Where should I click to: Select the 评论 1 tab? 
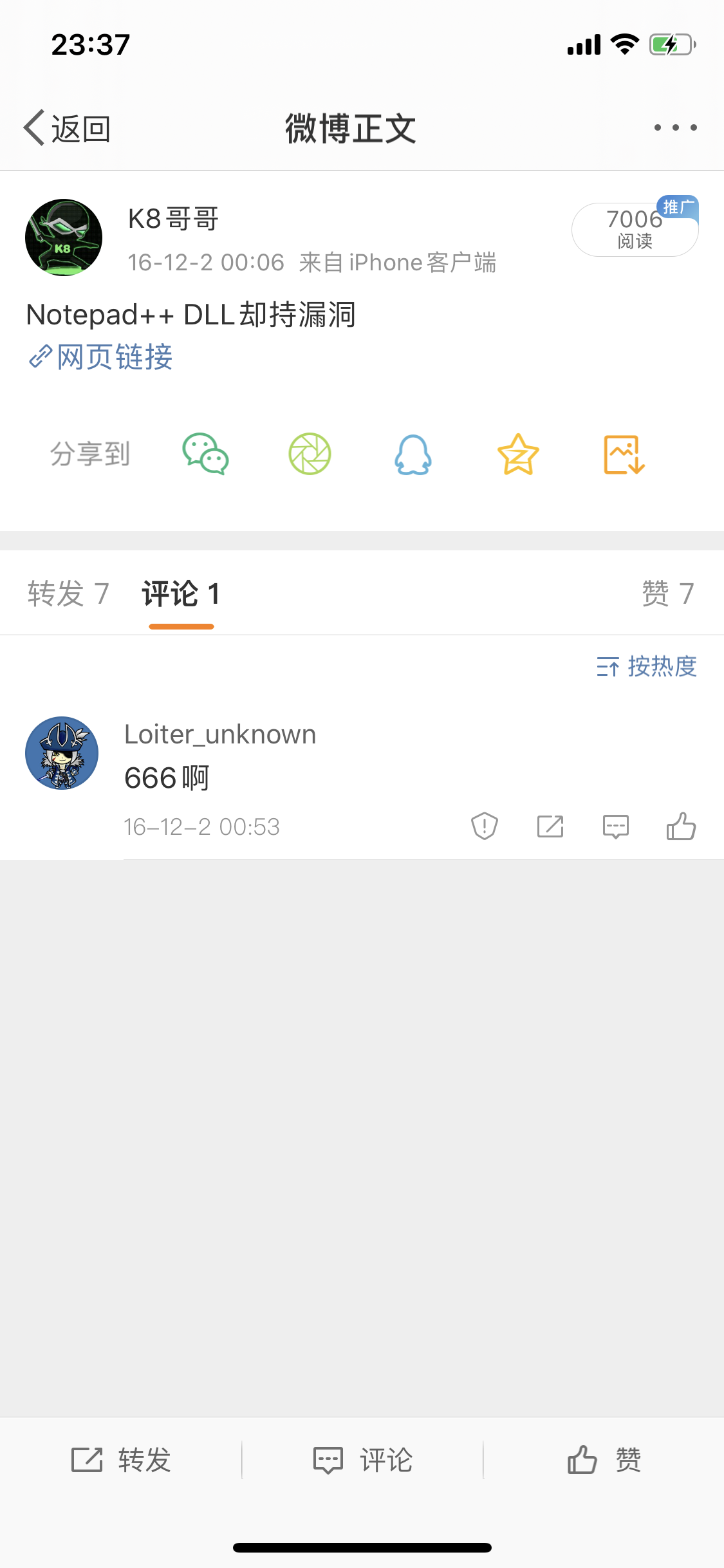pyautogui.click(x=181, y=593)
